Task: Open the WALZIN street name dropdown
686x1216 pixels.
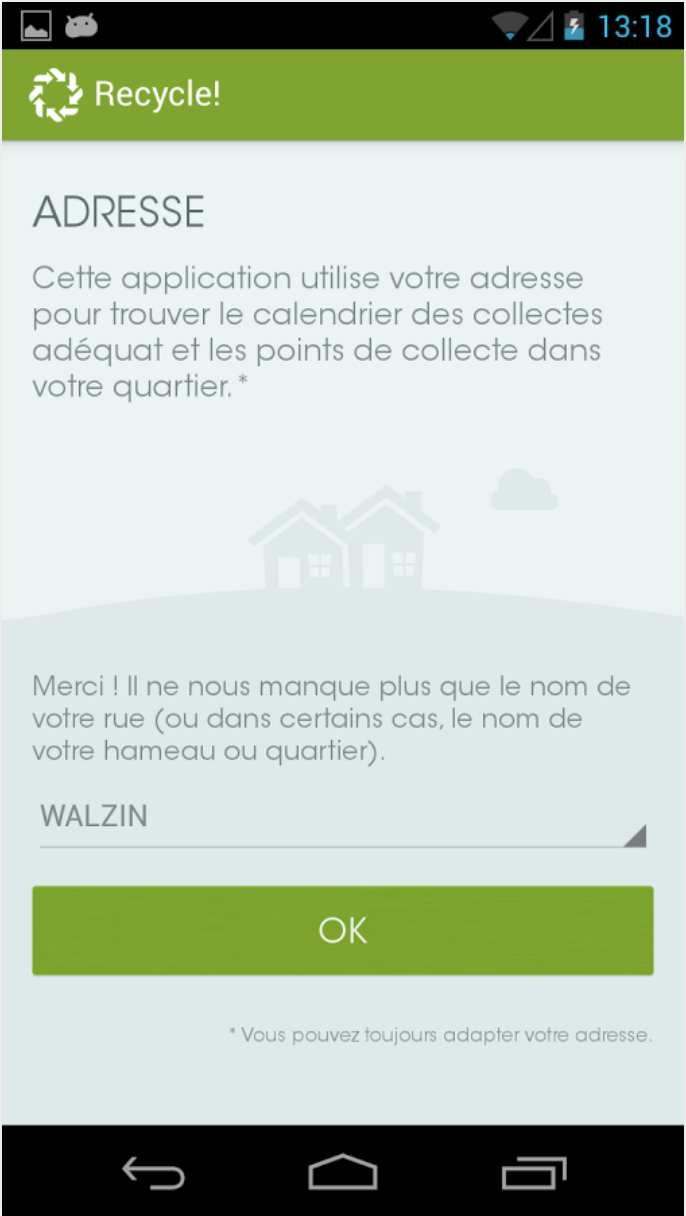Action: tap(343, 818)
